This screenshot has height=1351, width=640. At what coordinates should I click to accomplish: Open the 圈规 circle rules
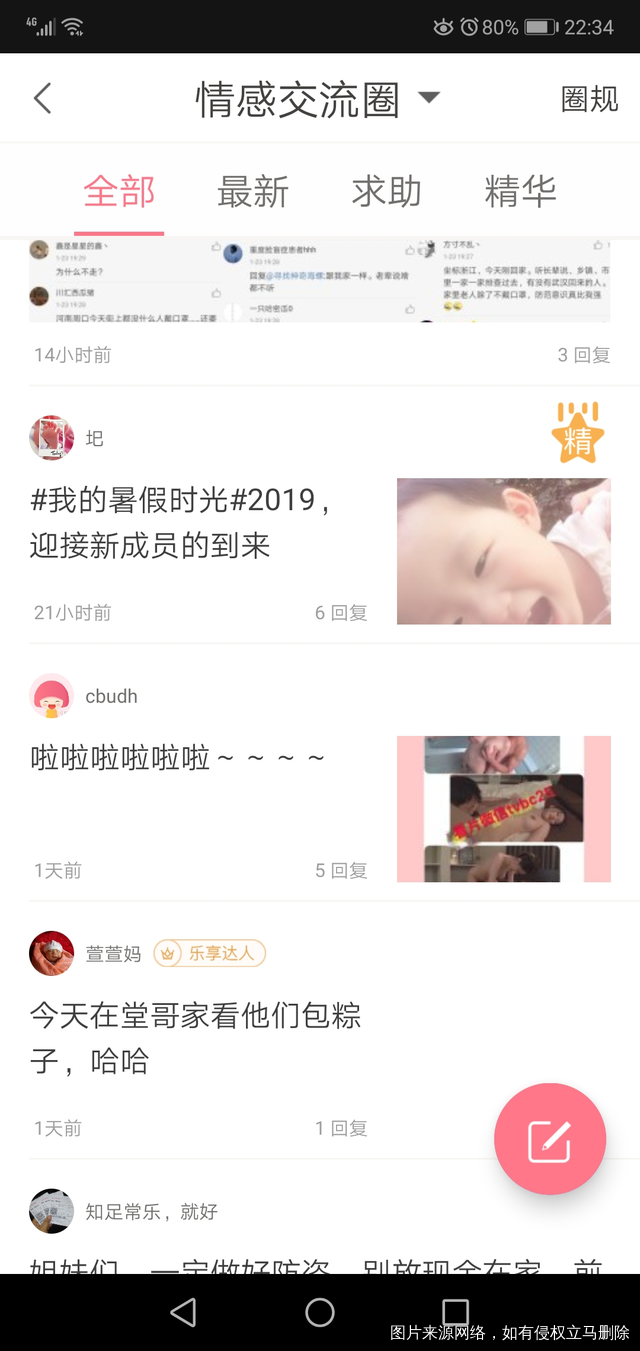tap(589, 99)
